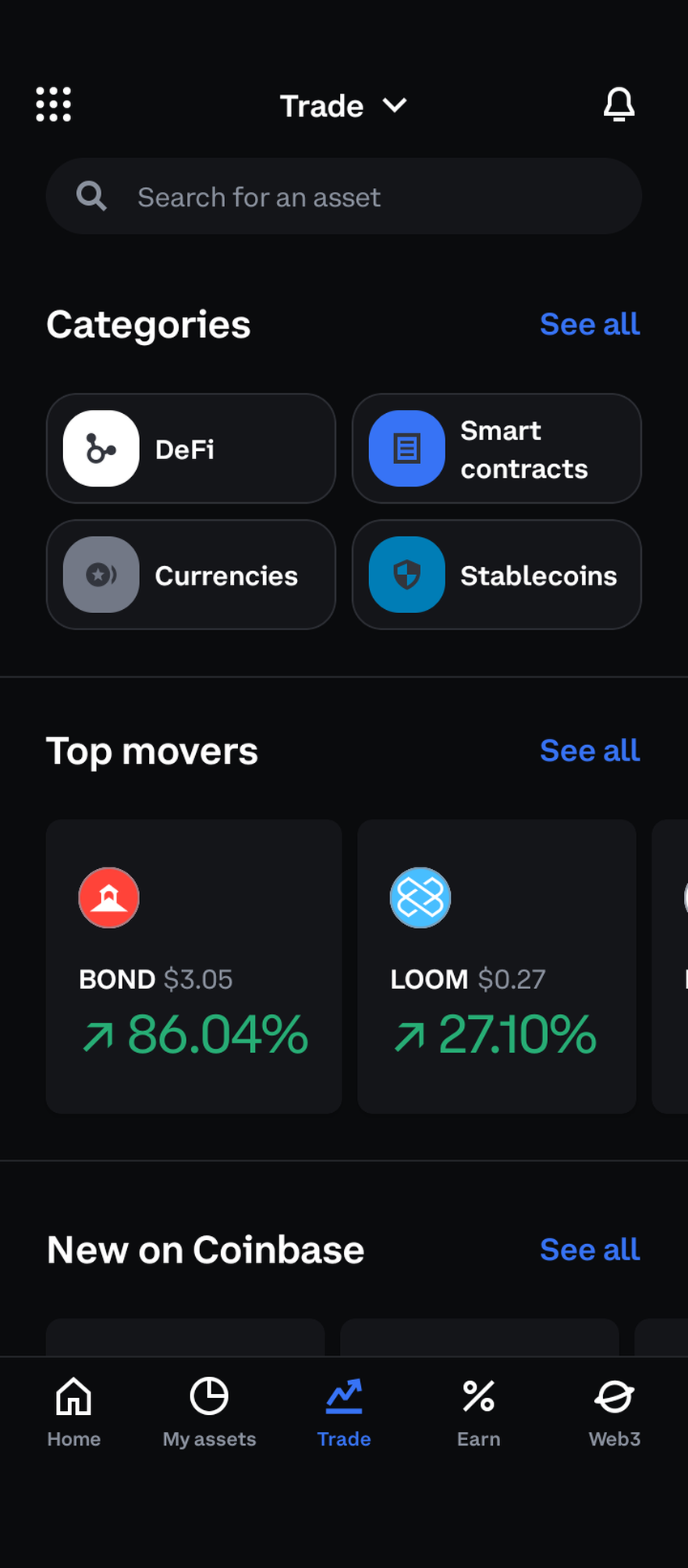Open the Web3 tab
The width and height of the screenshot is (688, 1568).
[614, 1412]
